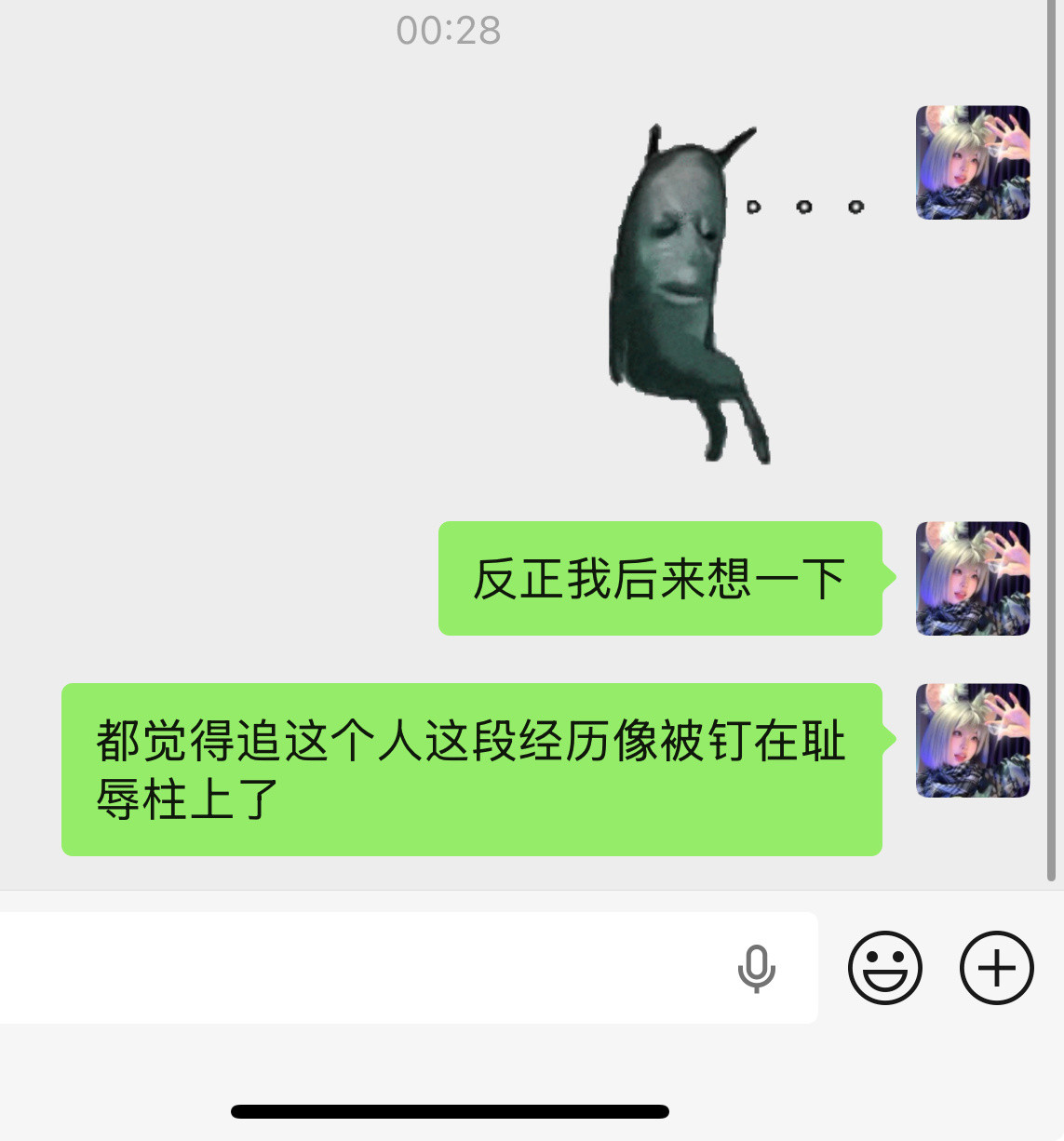The image size is (1064, 1141).
Task: Tap the long green message about 耻辱柱
Action: tap(470, 769)
